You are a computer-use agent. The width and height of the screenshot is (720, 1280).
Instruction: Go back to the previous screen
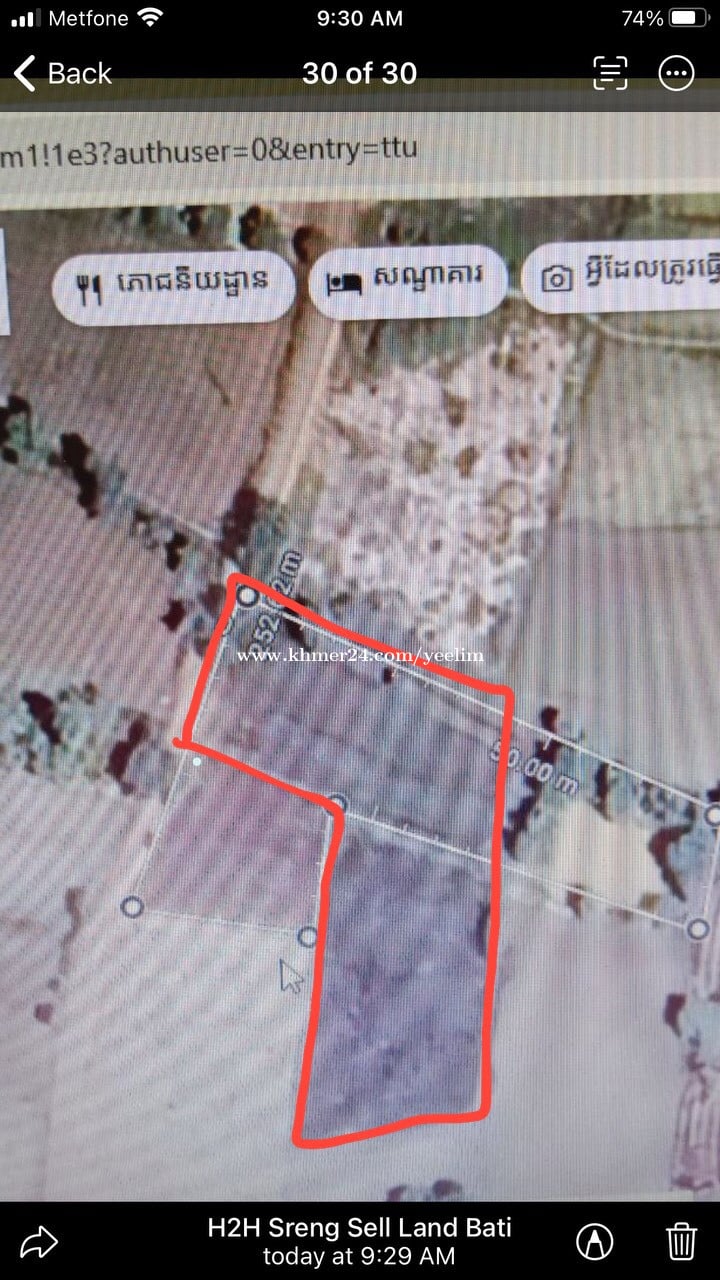click(x=62, y=73)
